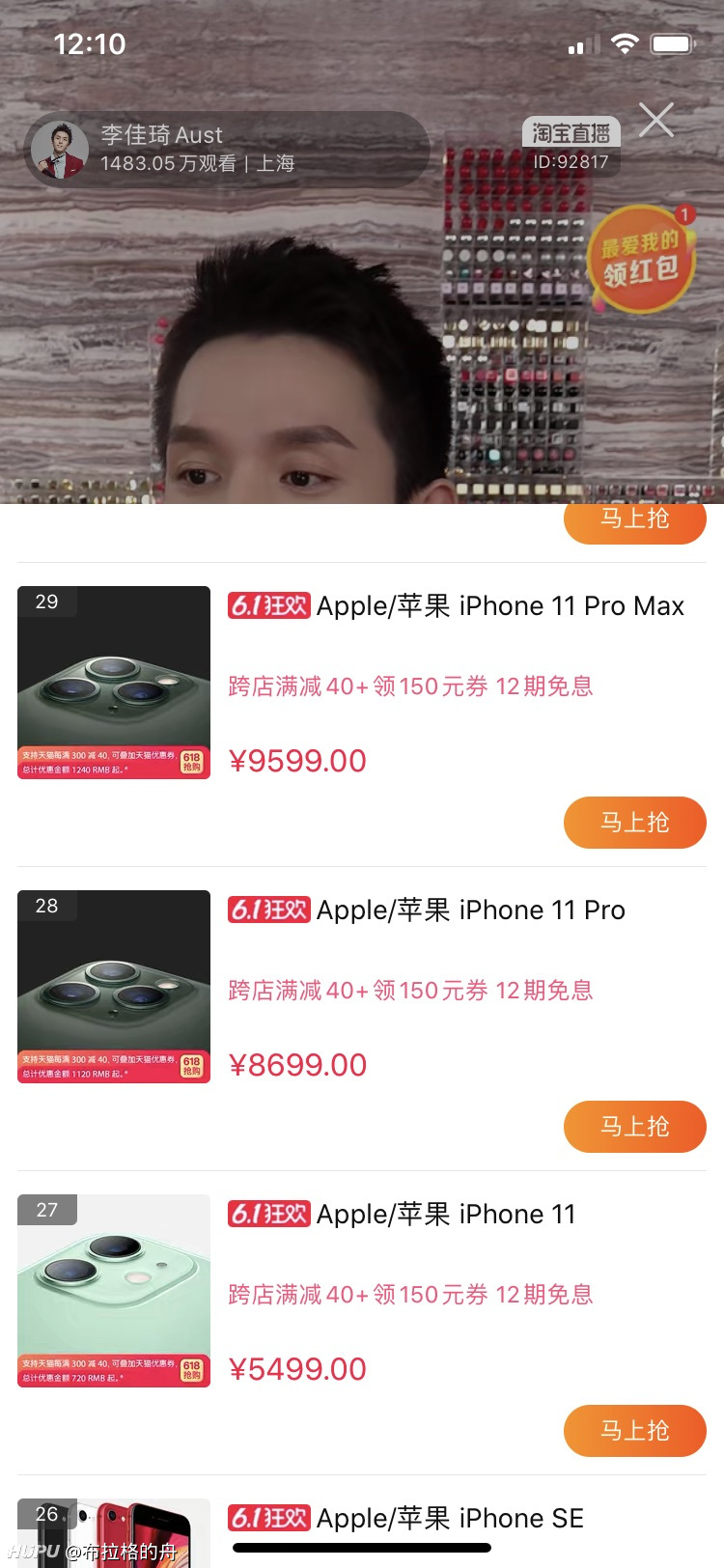The height and width of the screenshot is (1568, 724).
Task: Open 李佳琦 Austin's streamer profile
Action: (x=227, y=150)
